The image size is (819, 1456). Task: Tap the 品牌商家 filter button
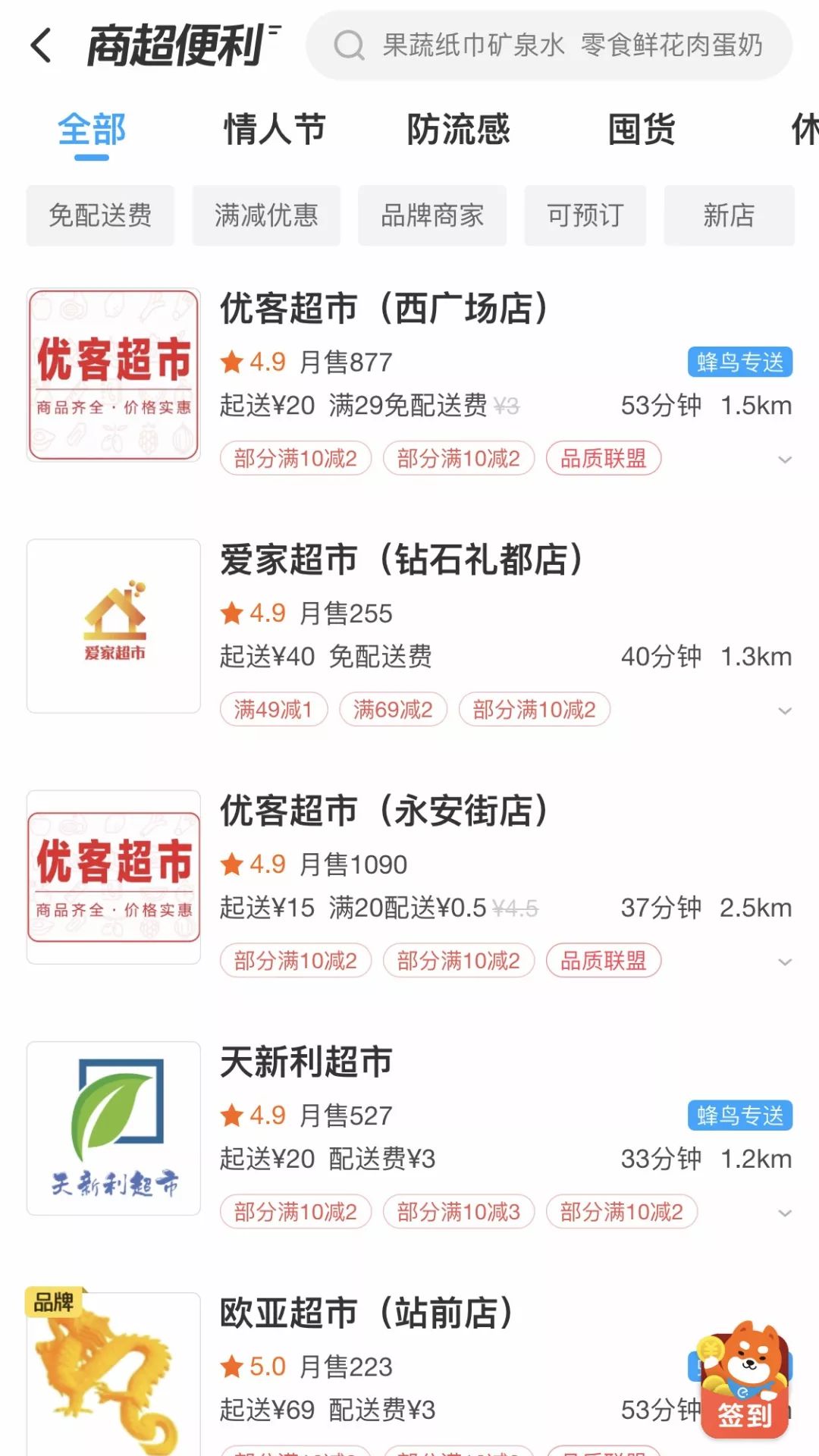click(x=433, y=216)
